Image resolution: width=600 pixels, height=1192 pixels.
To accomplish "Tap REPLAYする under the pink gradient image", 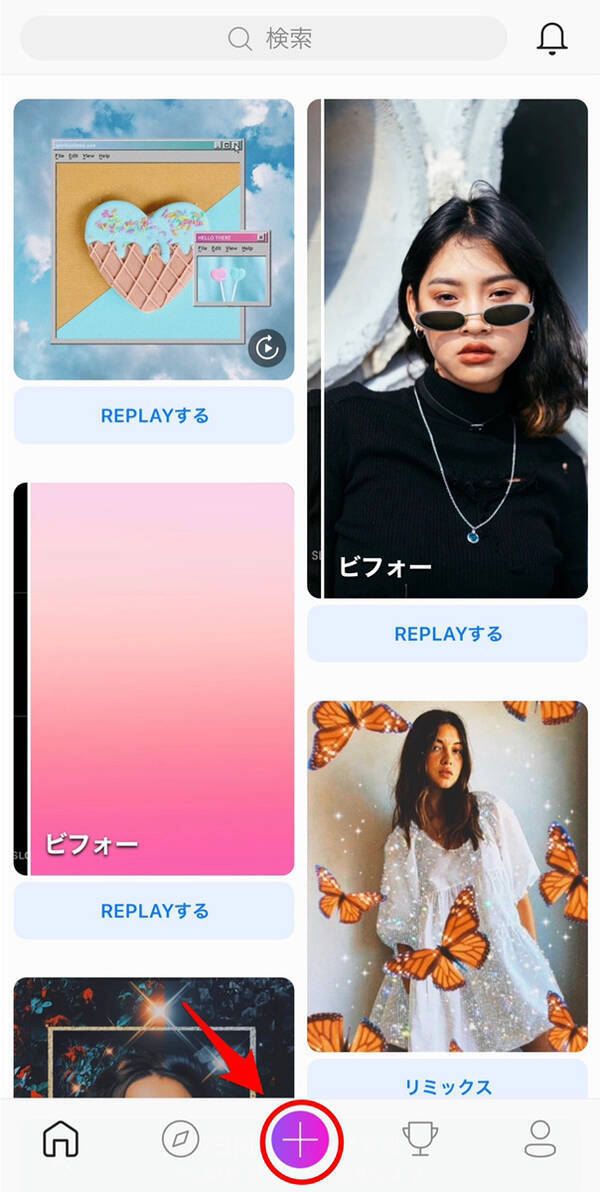I will [154, 911].
